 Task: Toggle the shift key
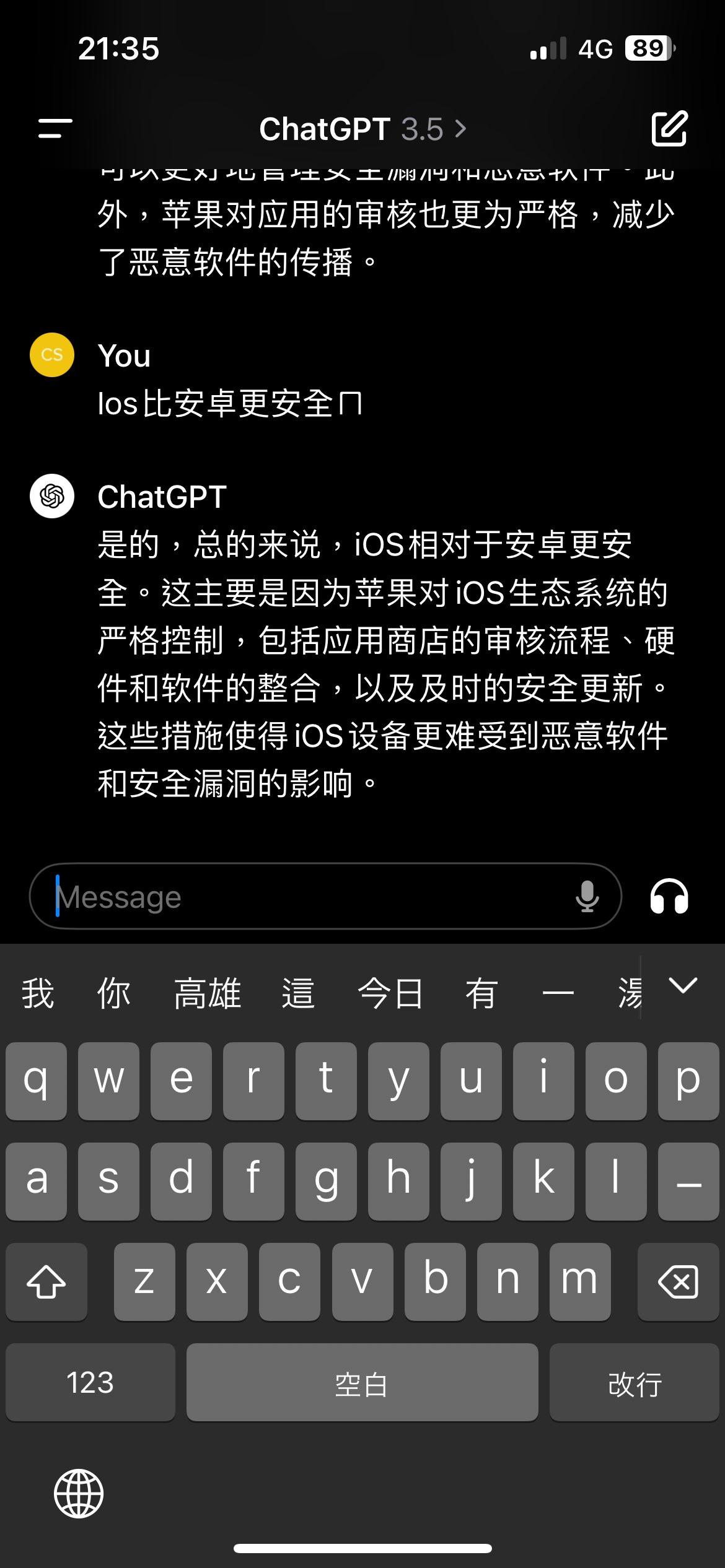point(46,1281)
